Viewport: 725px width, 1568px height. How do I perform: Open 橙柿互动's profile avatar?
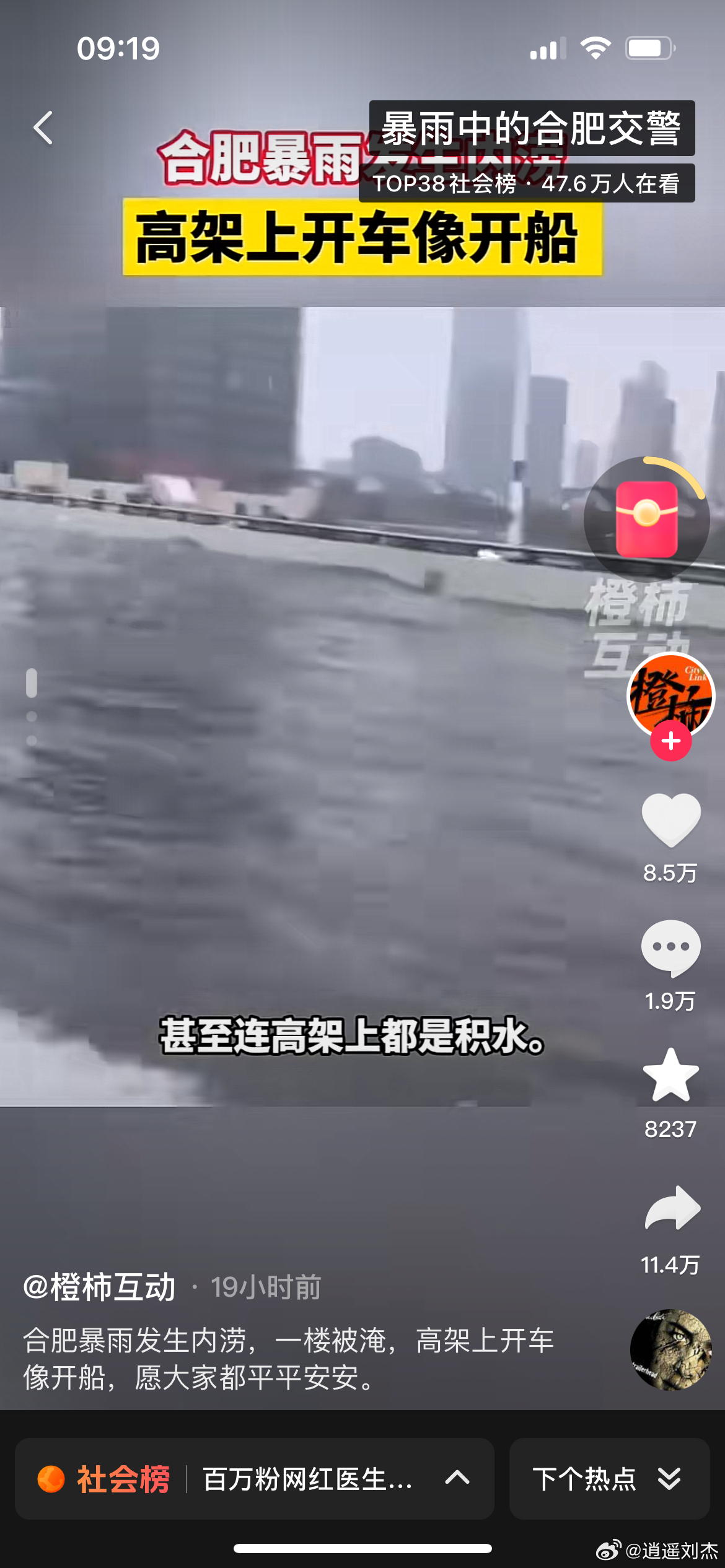[670, 695]
